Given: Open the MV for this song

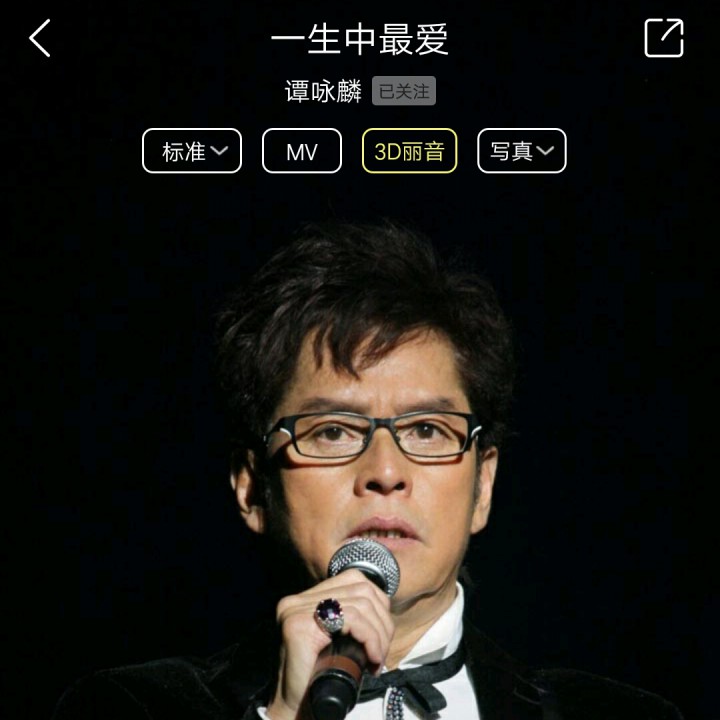Looking at the screenshot, I should click(302, 151).
